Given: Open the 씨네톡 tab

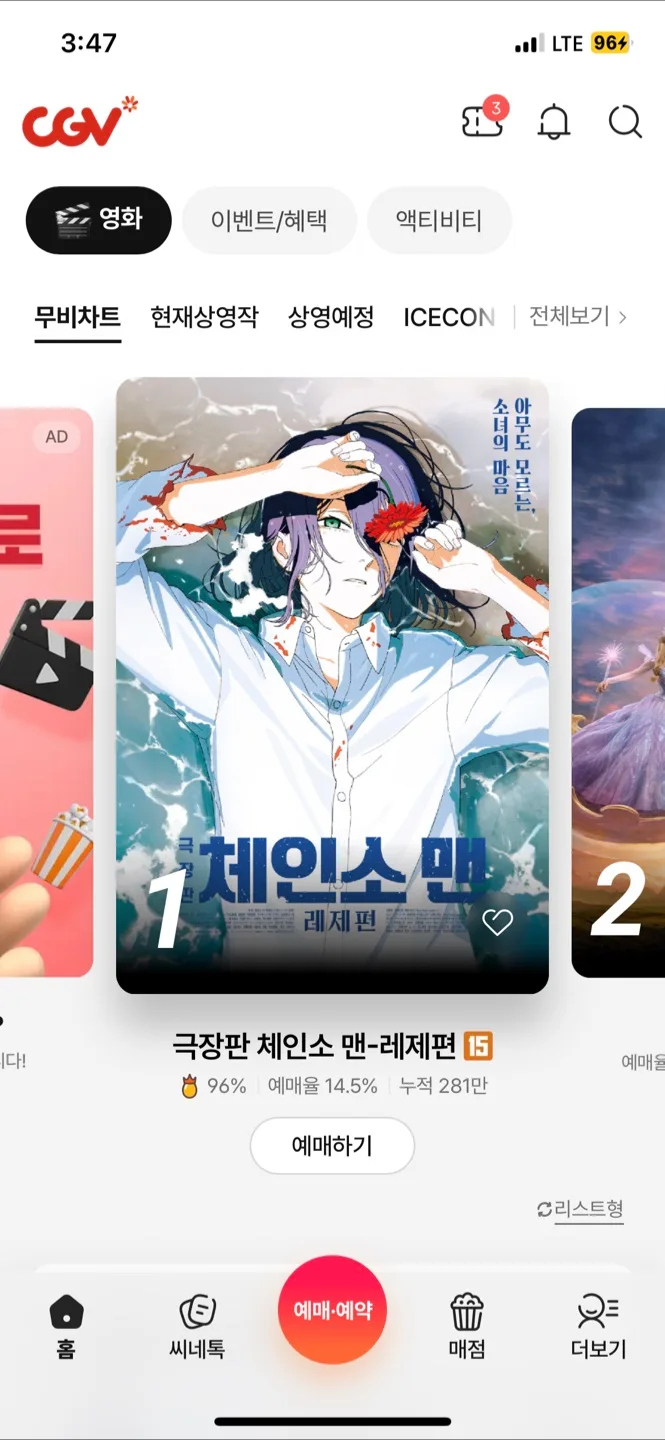Looking at the screenshot, I should [x=197, y=1326].
